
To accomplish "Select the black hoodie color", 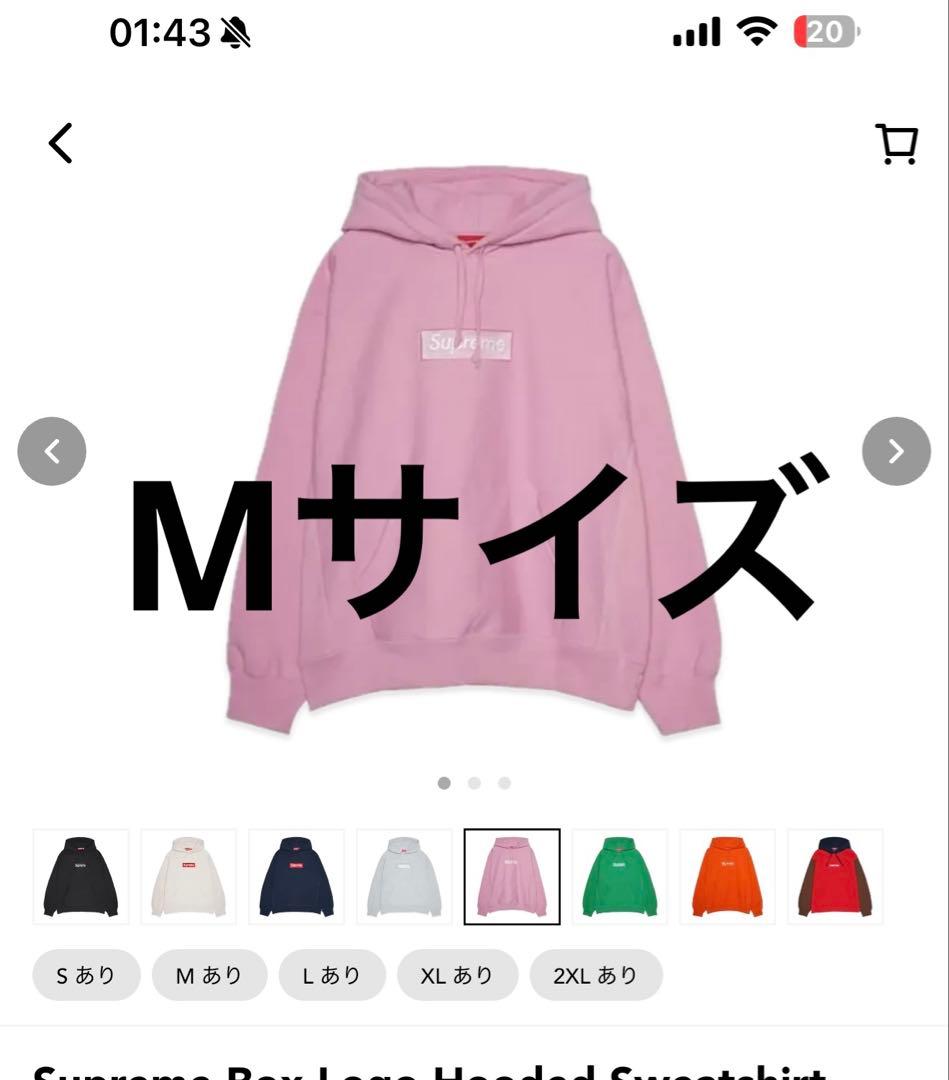I will coord(81,876).
